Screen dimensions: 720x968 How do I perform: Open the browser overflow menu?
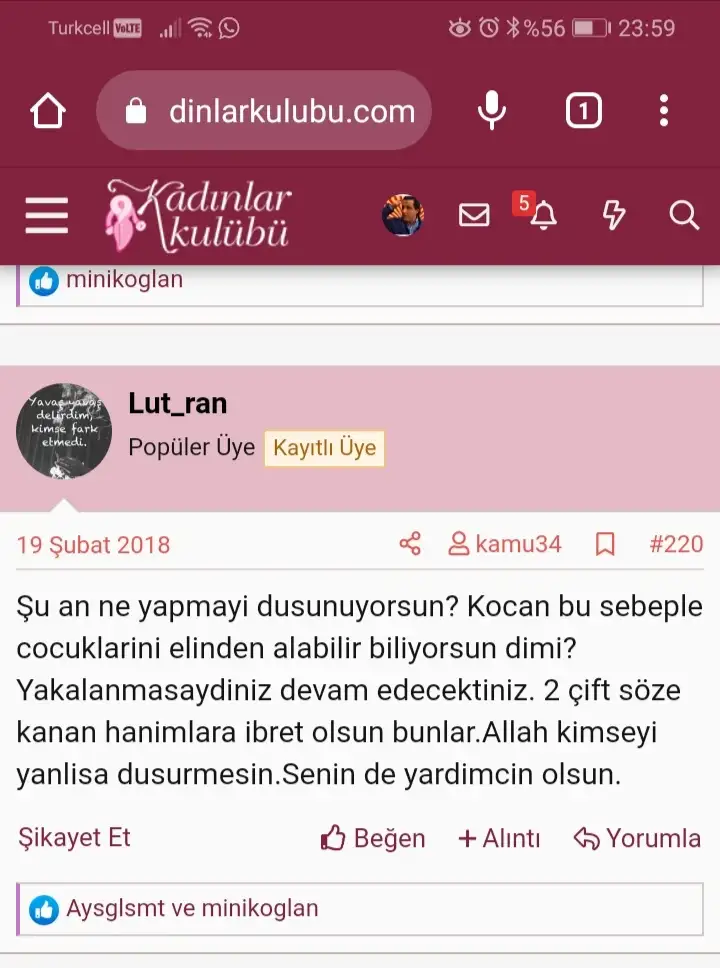click(663, 111)
